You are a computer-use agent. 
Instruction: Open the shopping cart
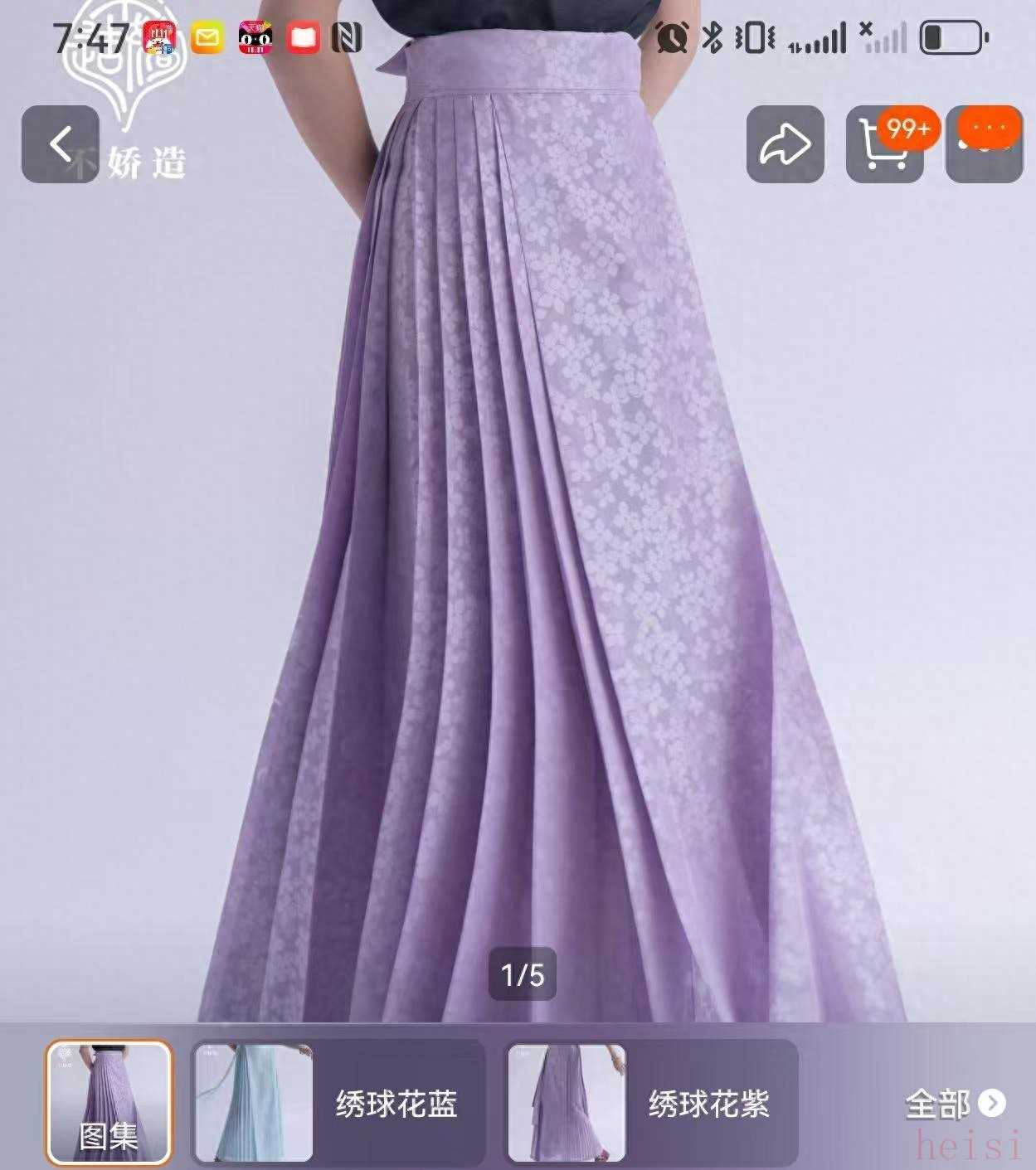coord(884,145)
